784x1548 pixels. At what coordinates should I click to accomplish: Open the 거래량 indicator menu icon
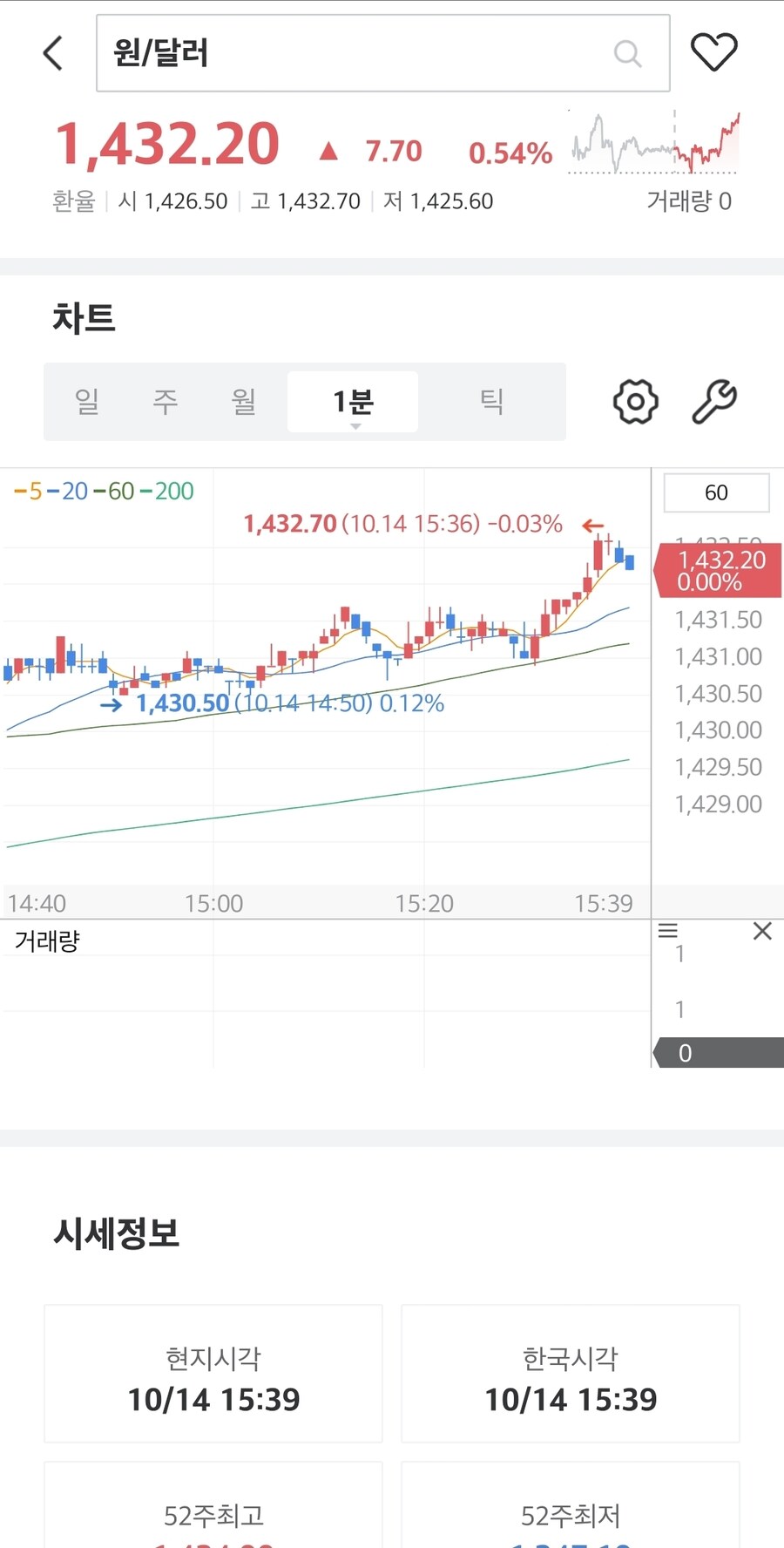(x=668, y=931)
